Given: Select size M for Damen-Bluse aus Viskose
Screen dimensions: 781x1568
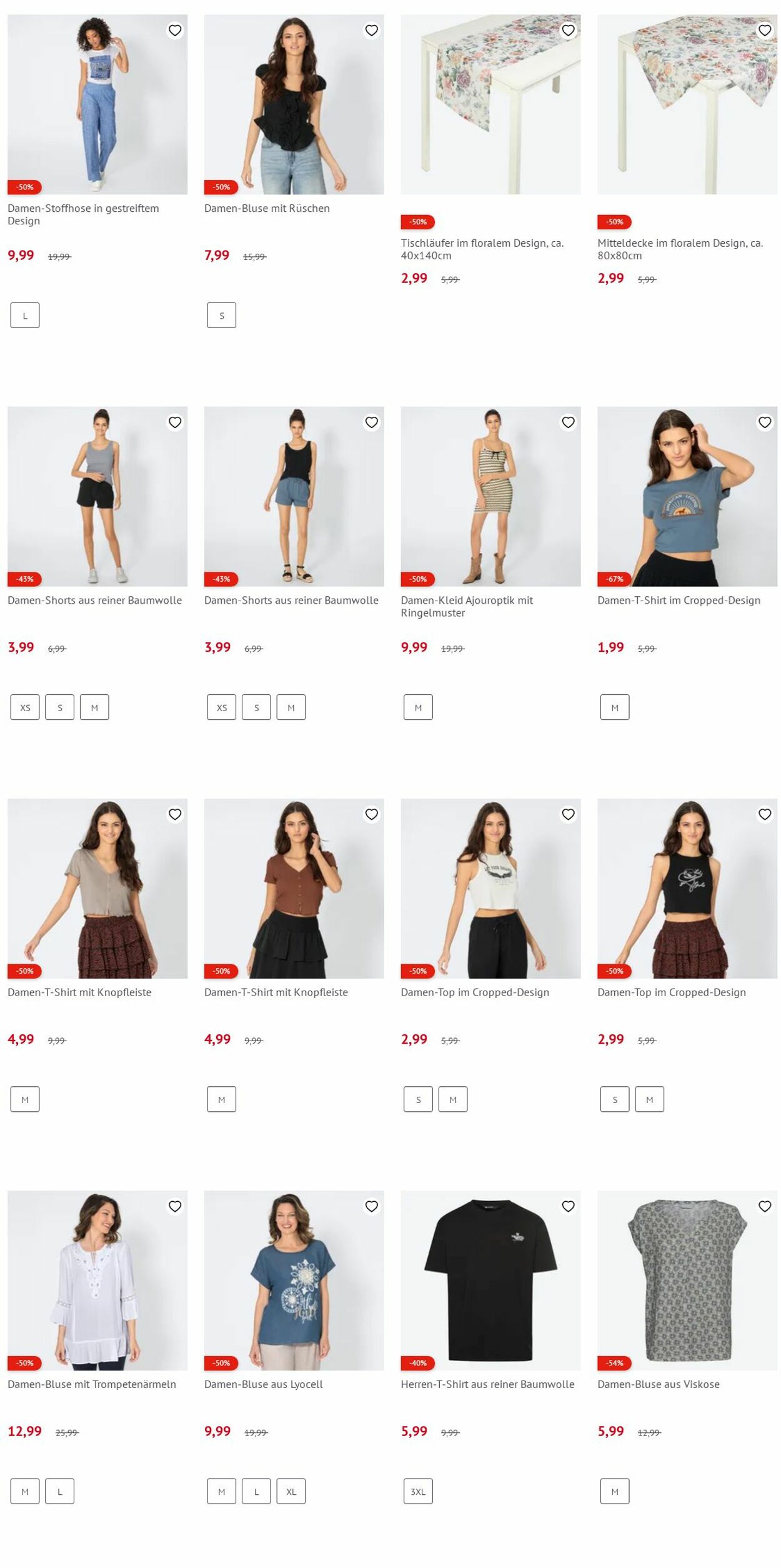Looking at the screenshot, I should 615,1491.
